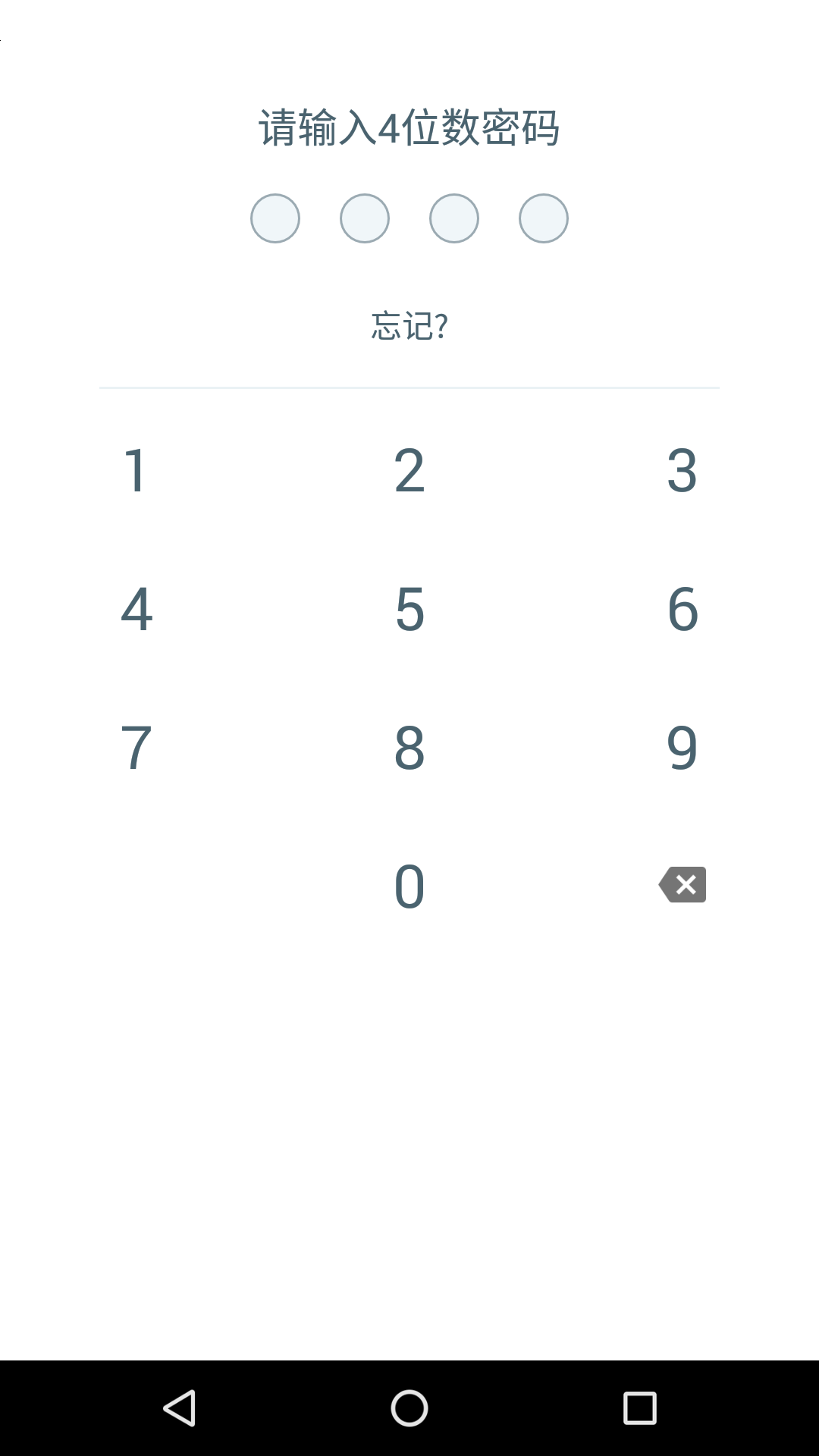
Task: Go back using the navigation bar
Action: (x=180, y=1408)
